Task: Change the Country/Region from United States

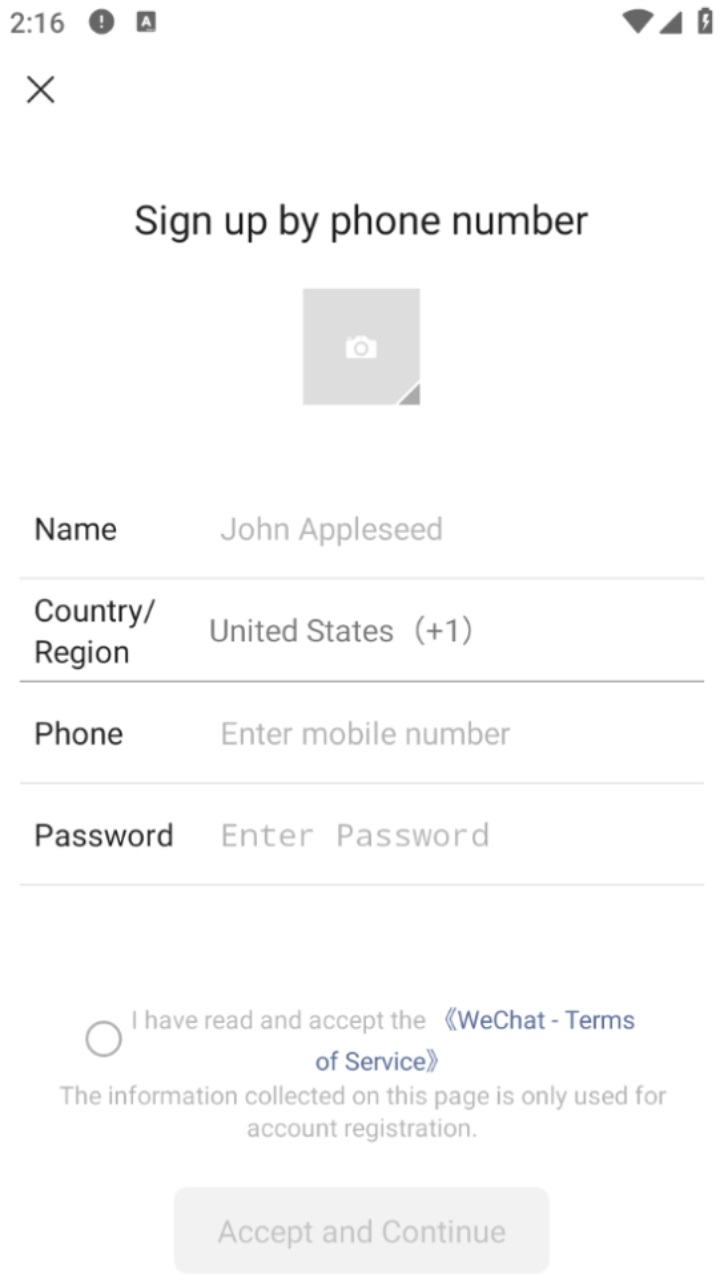Action: (x=340, y=631)
